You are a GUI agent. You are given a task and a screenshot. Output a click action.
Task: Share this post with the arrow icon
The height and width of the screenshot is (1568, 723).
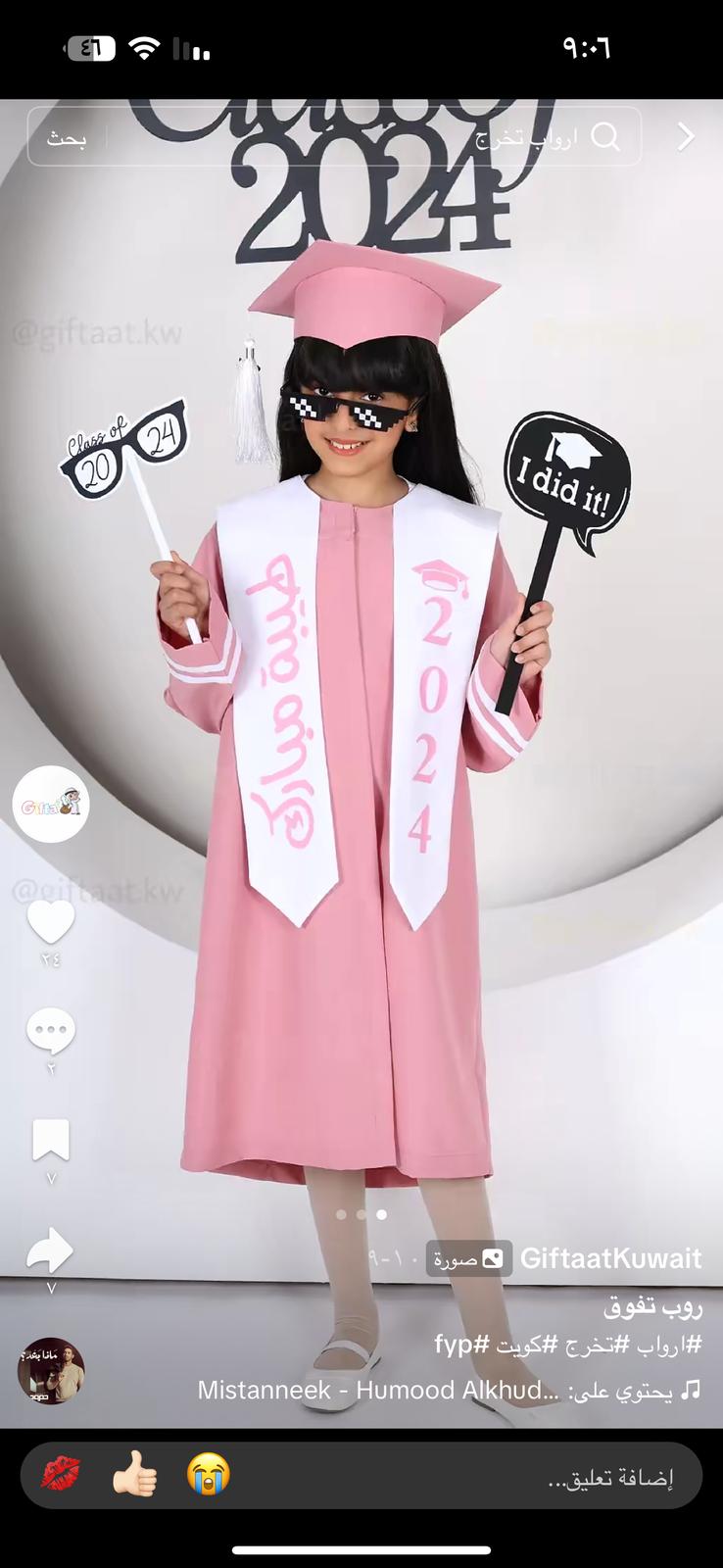coord(50,1250)
